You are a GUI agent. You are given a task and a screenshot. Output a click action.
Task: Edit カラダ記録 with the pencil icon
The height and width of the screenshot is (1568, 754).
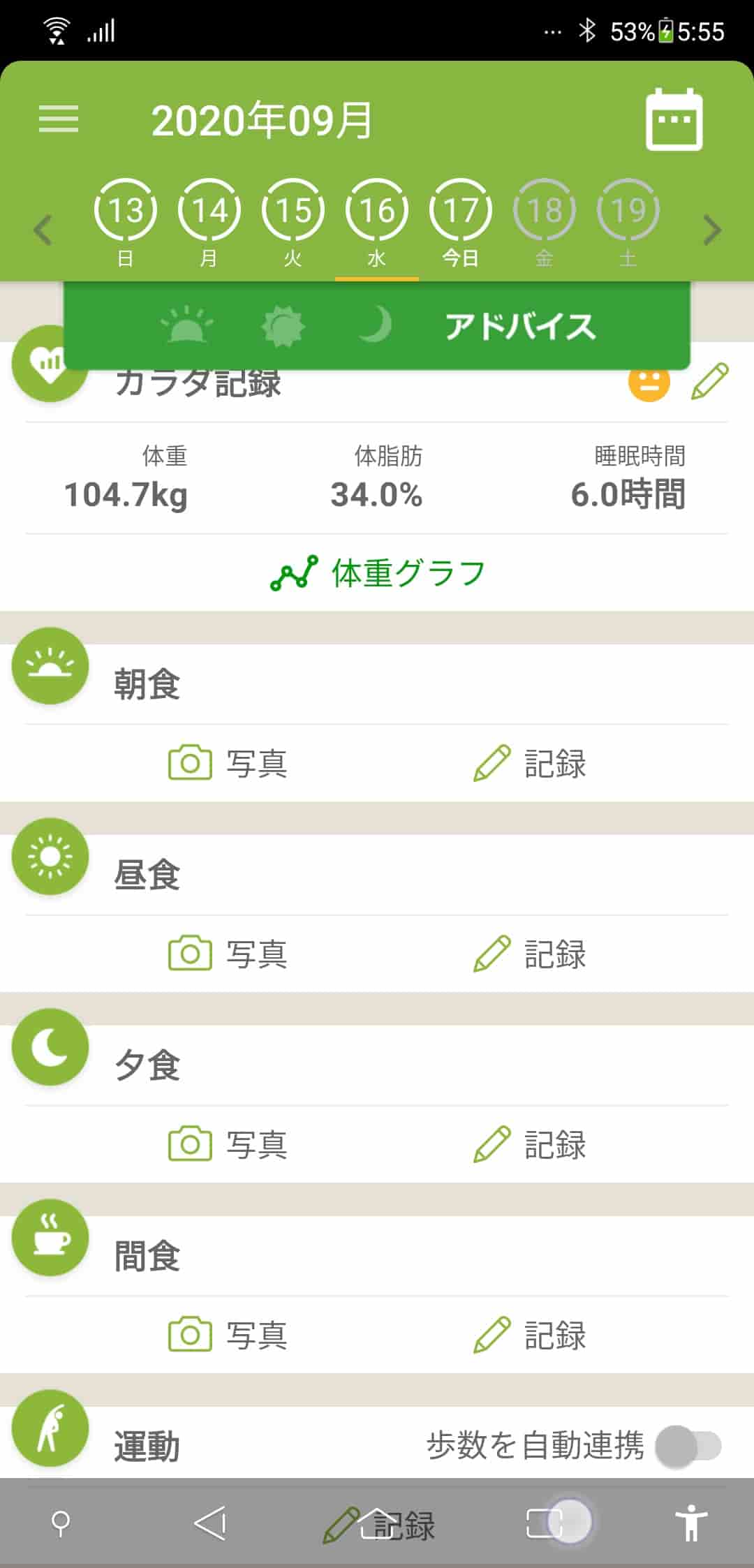[x=709, y=382]
